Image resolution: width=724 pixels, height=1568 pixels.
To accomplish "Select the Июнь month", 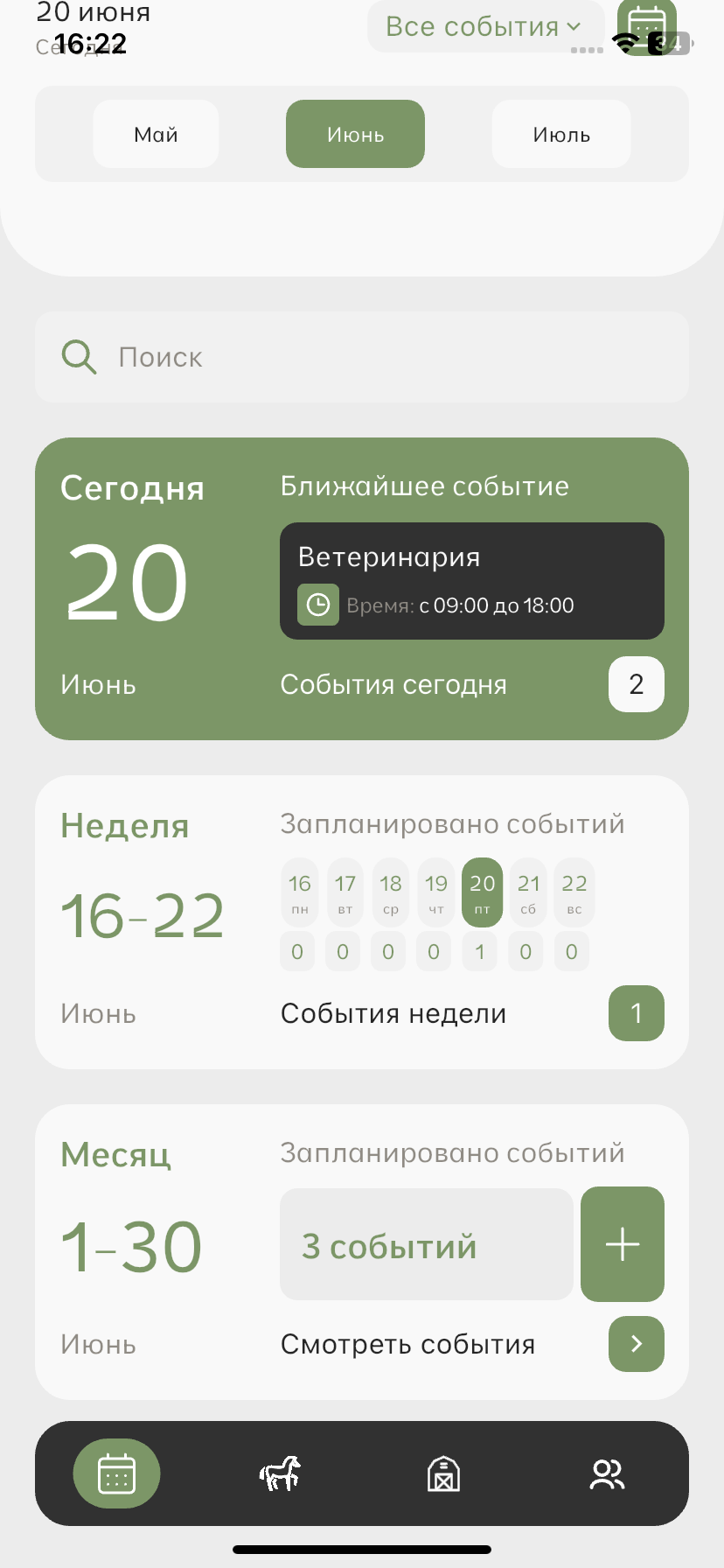I will click(x=355, y=134).
